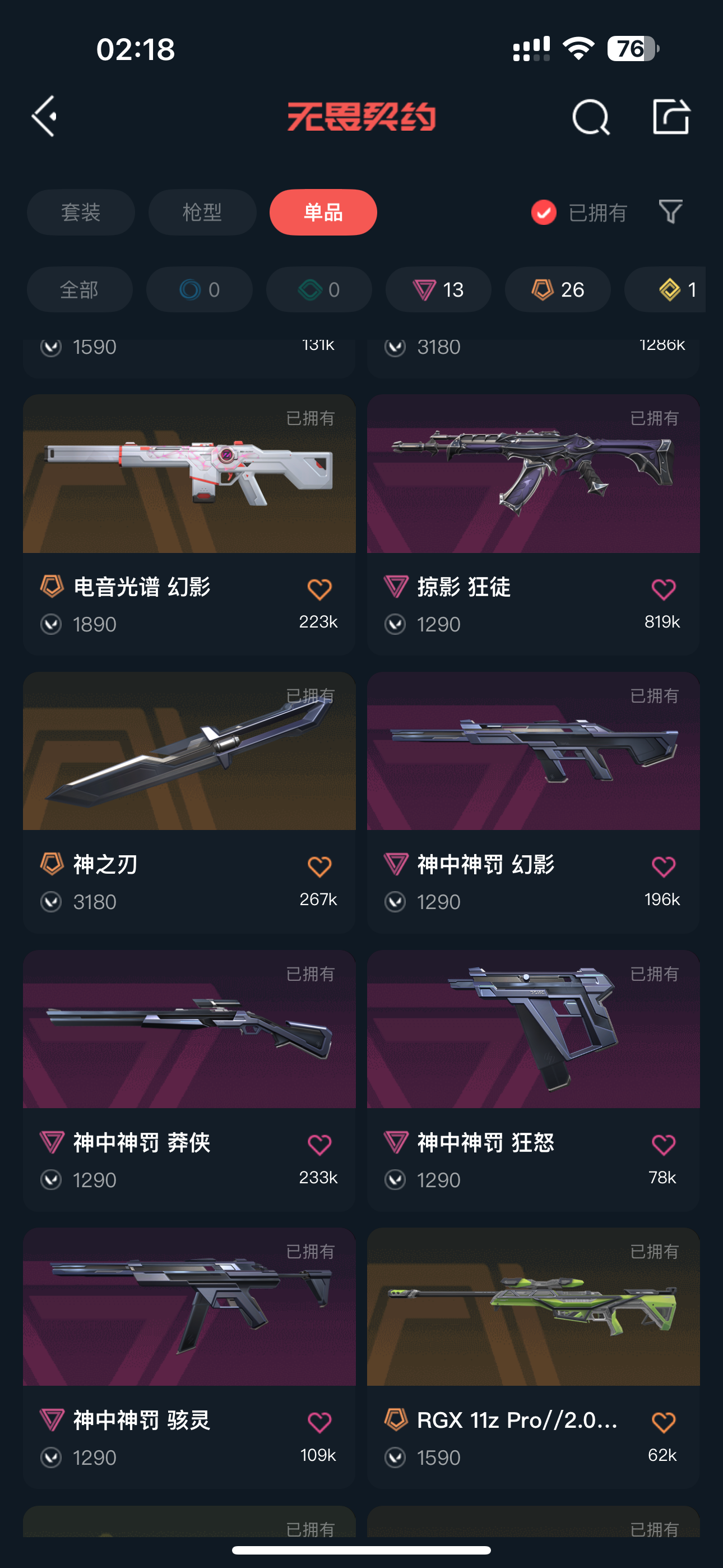This screenshot has width=723, height=1568.
Task: Switch to the 枪型 tab
Action: pyautogui.click(x=202, y=213)
